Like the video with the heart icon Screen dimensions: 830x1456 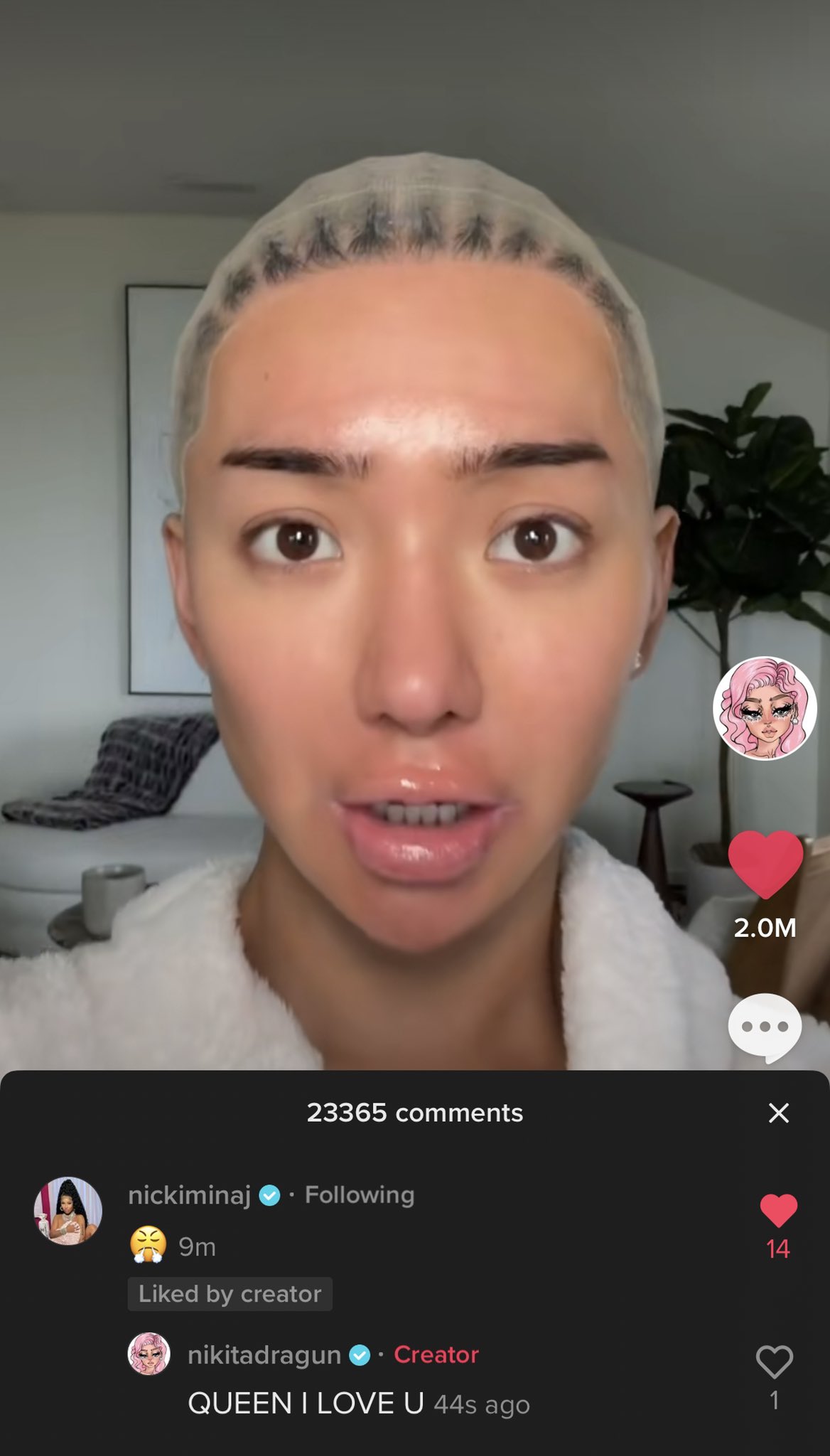pos(765,864)
